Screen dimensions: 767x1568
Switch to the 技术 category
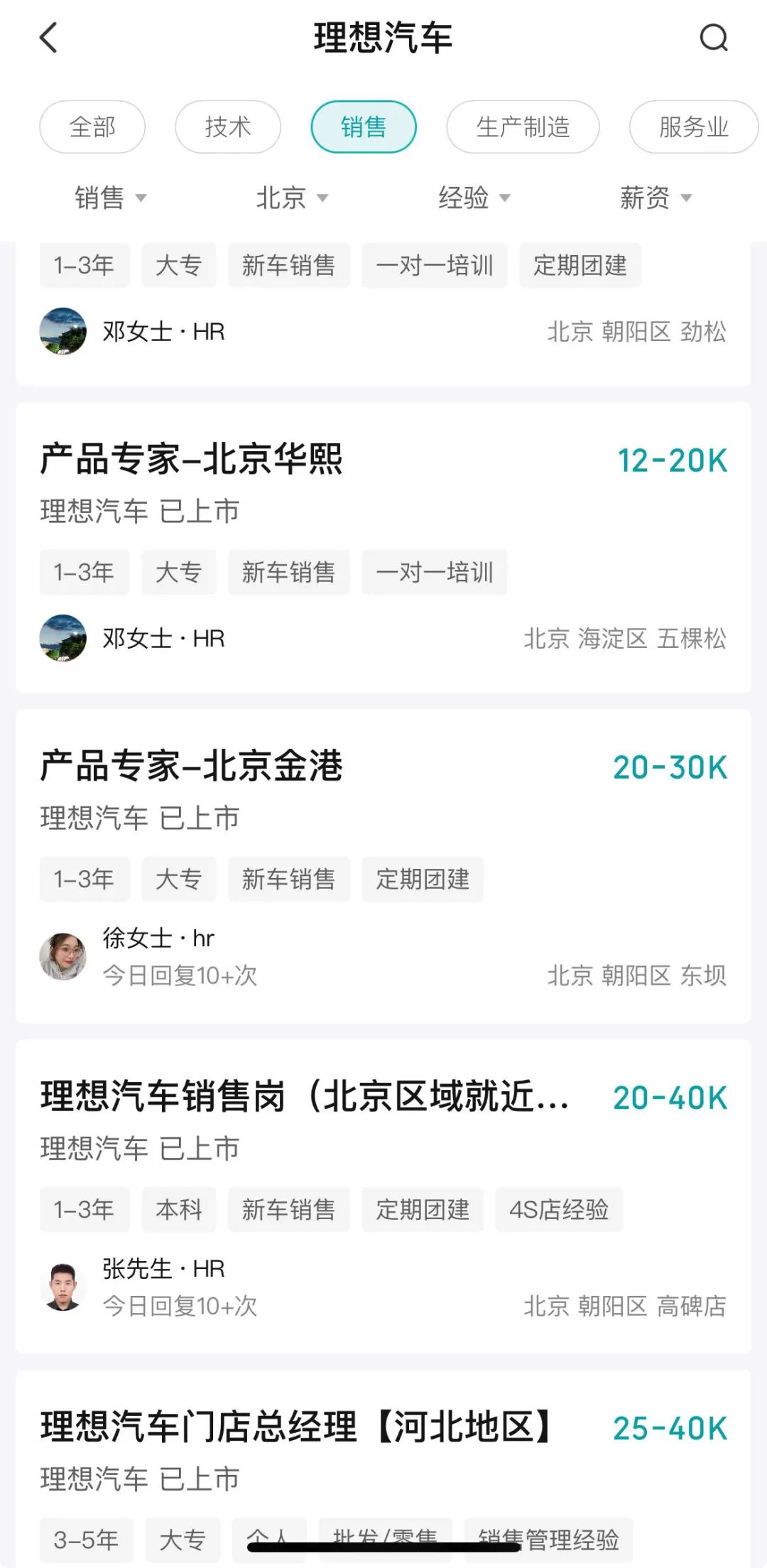pyautogui.click(x=228, y=127)
